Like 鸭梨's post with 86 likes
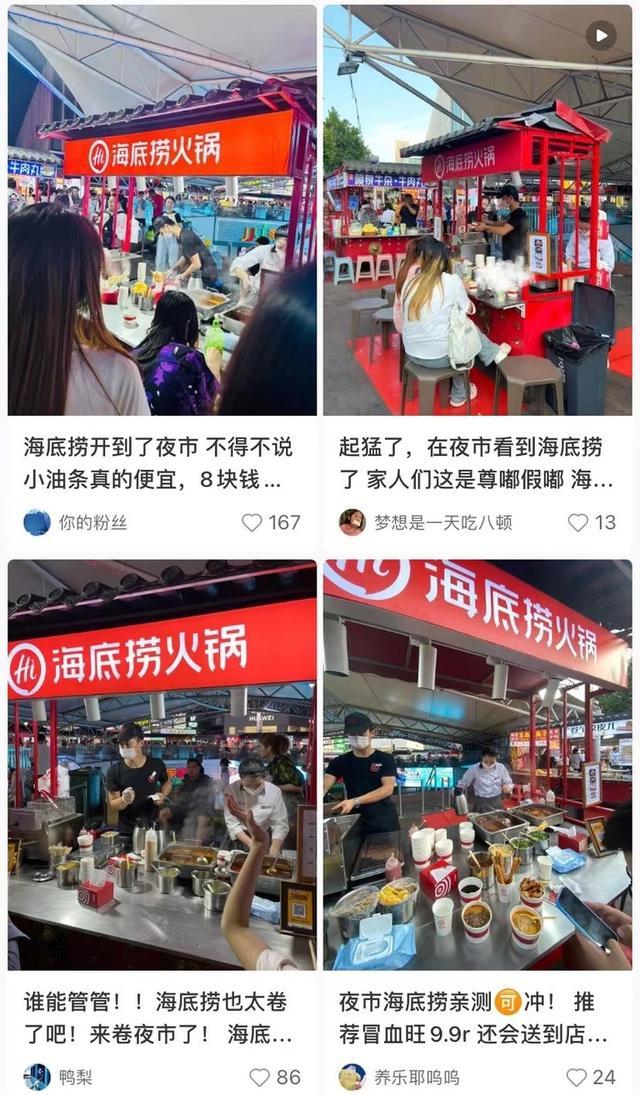 click(260, 1077)
